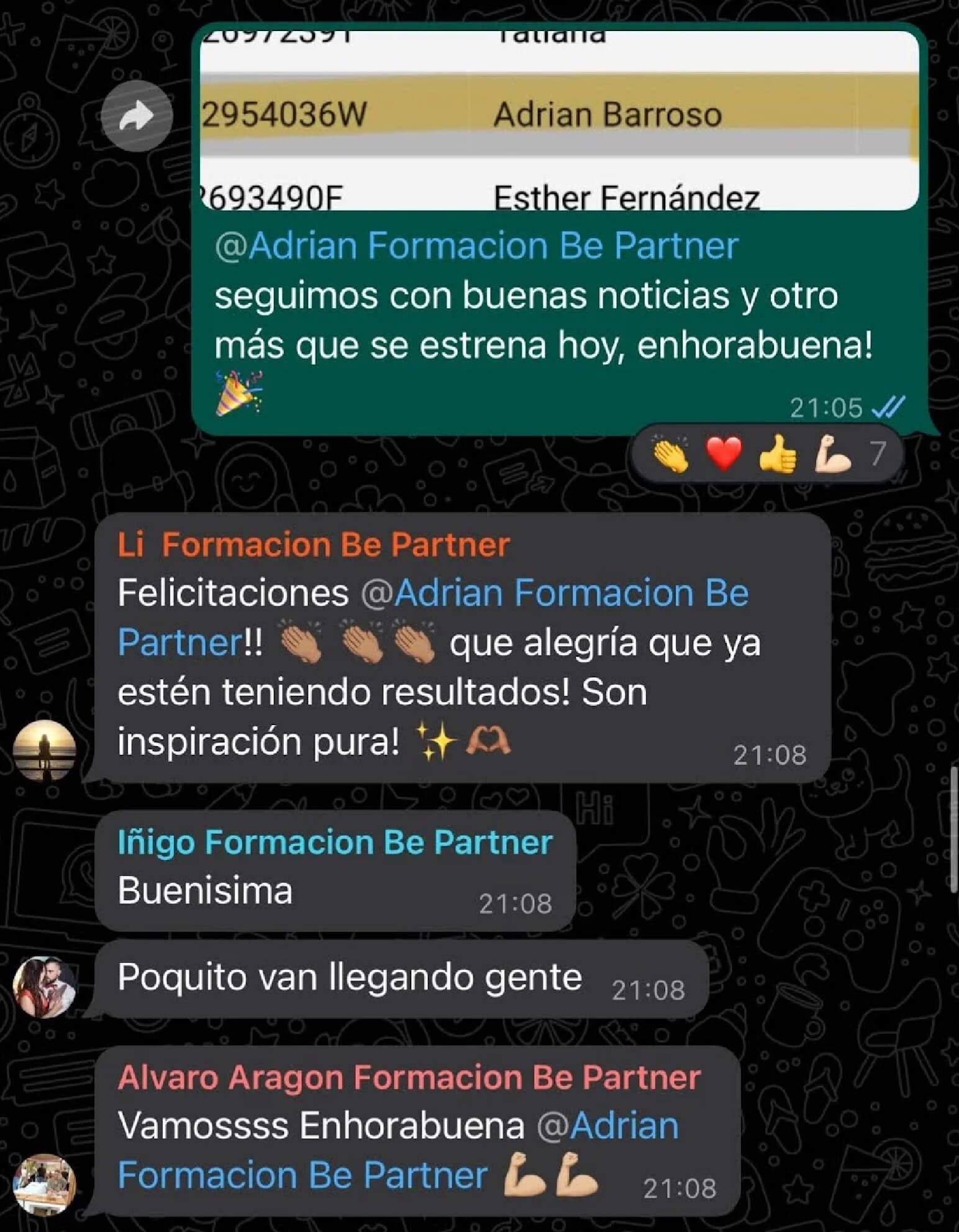The width and height of the screenshot is (959, 1232).
Task: Forward the shared image message
Action: pos(137,116)
